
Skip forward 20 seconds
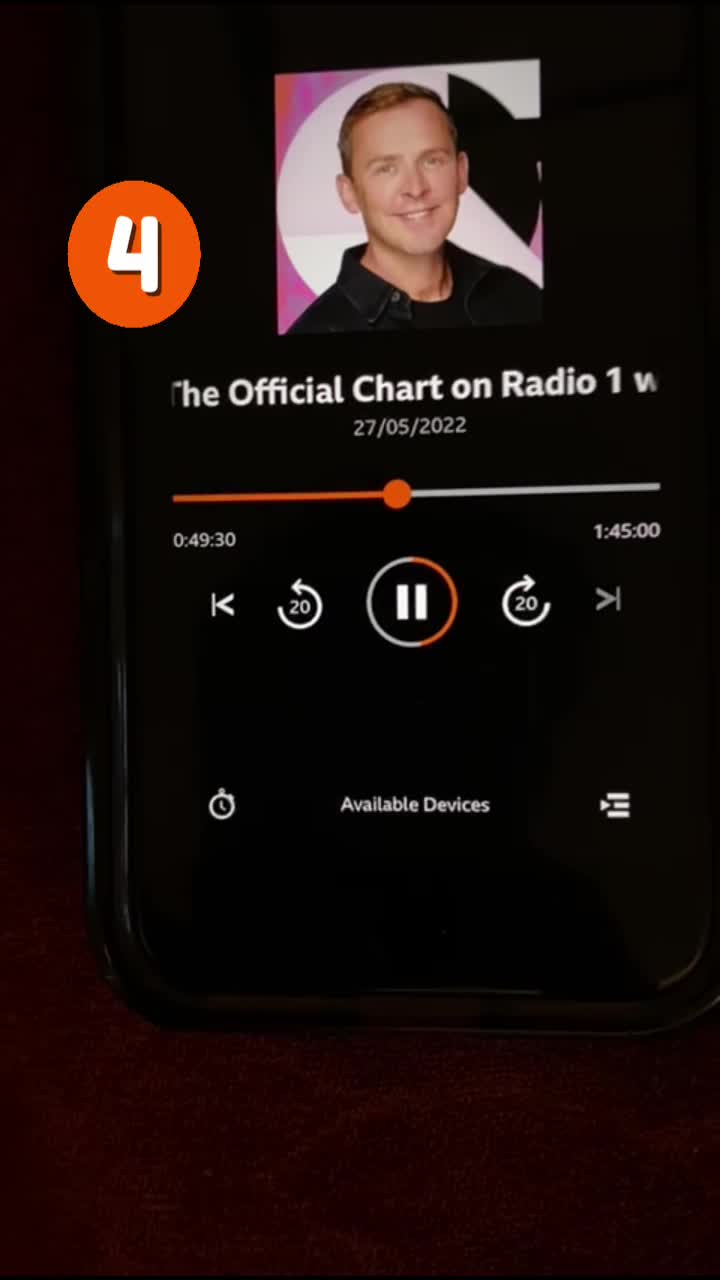point(526,602)
